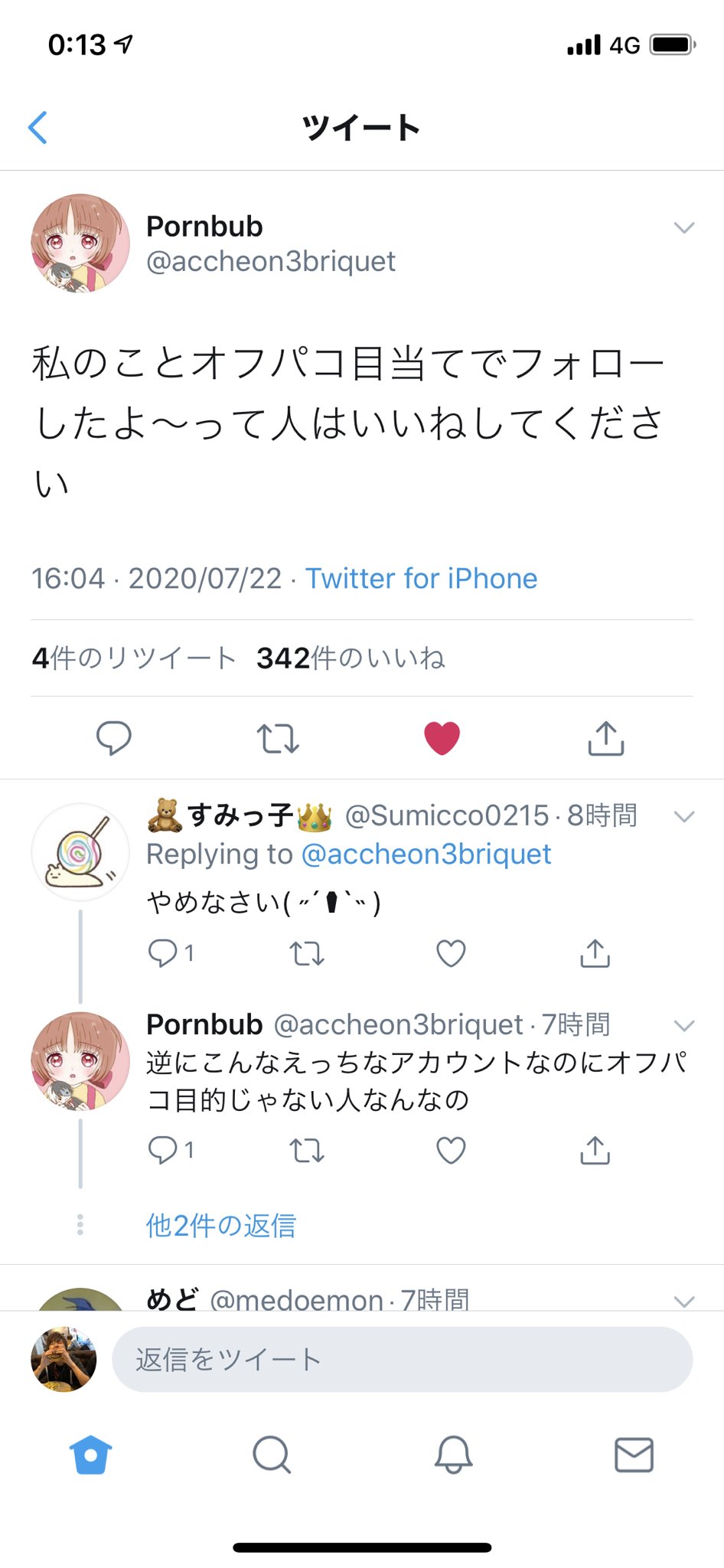Screen dimensions: 724x1568
Task: Go back using the top-left arrow
Action: pyautogui.click(x=38, y=127)
